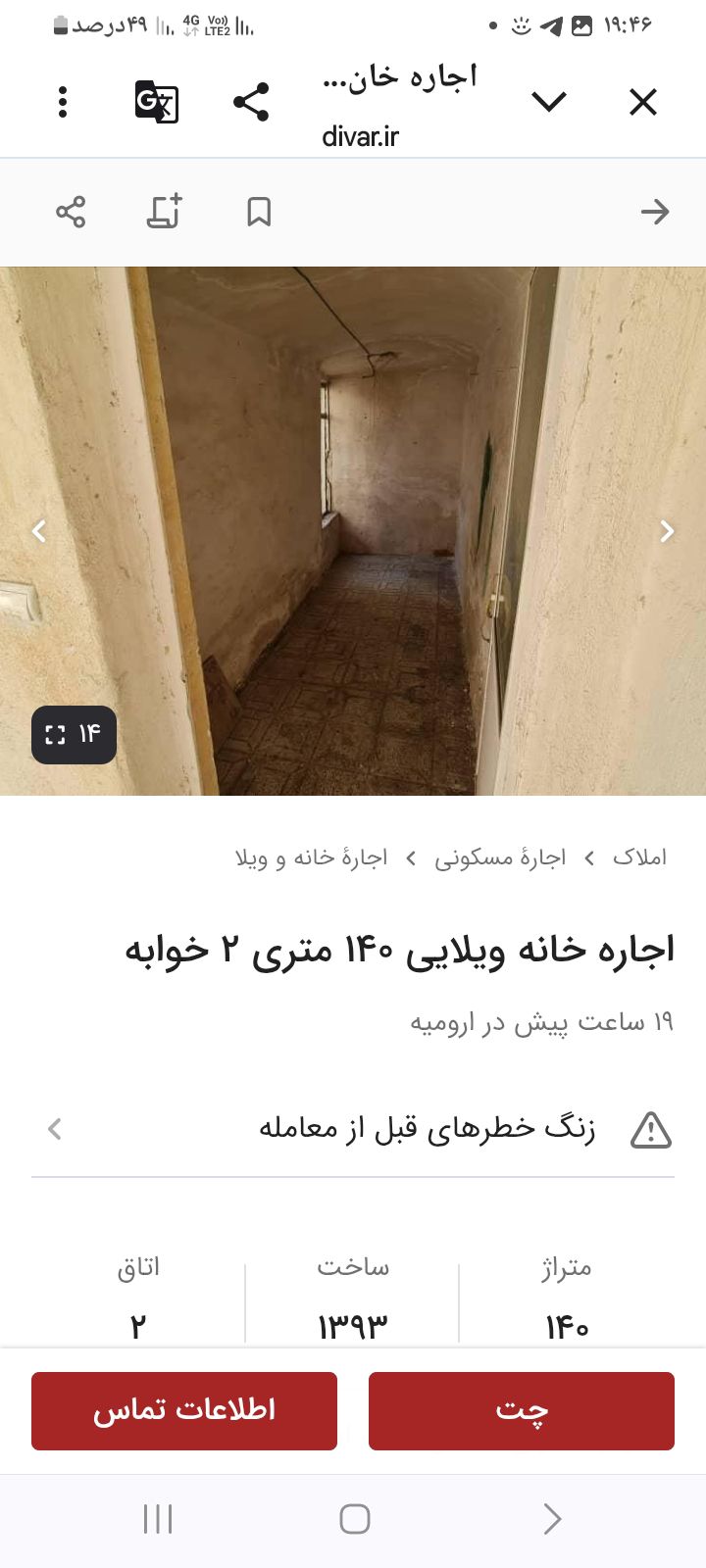Bookmark this rental listing

pos(259,212)
